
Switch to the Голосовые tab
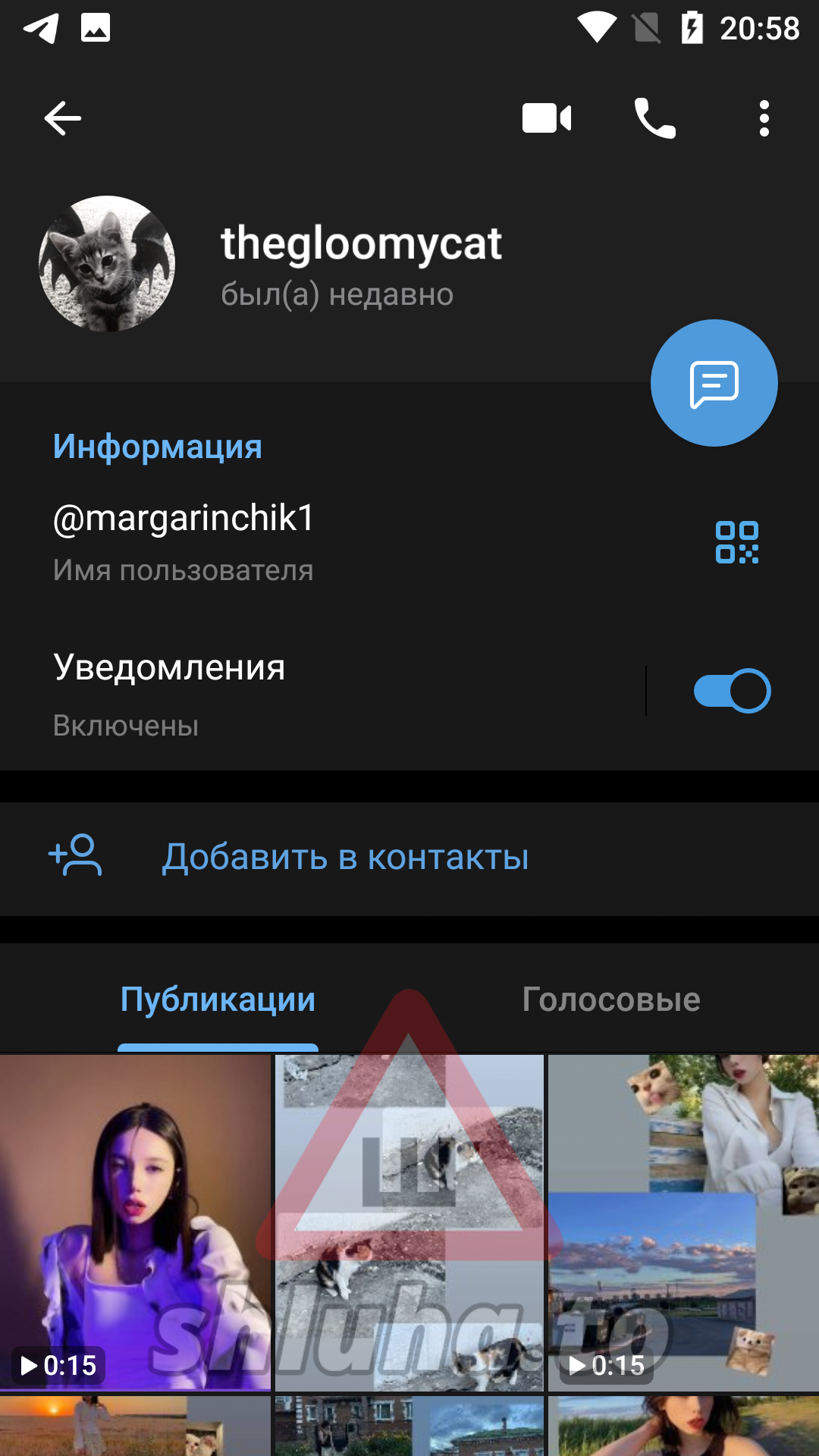pos(610,999)
